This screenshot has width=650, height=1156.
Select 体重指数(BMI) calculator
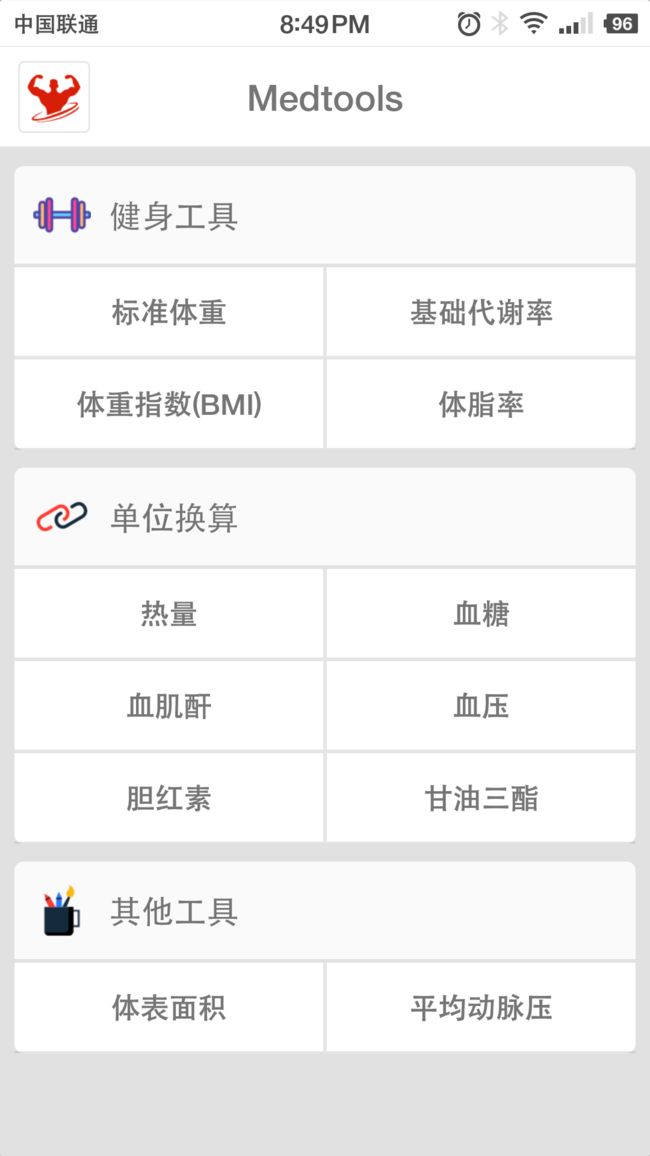pos(169,404)
